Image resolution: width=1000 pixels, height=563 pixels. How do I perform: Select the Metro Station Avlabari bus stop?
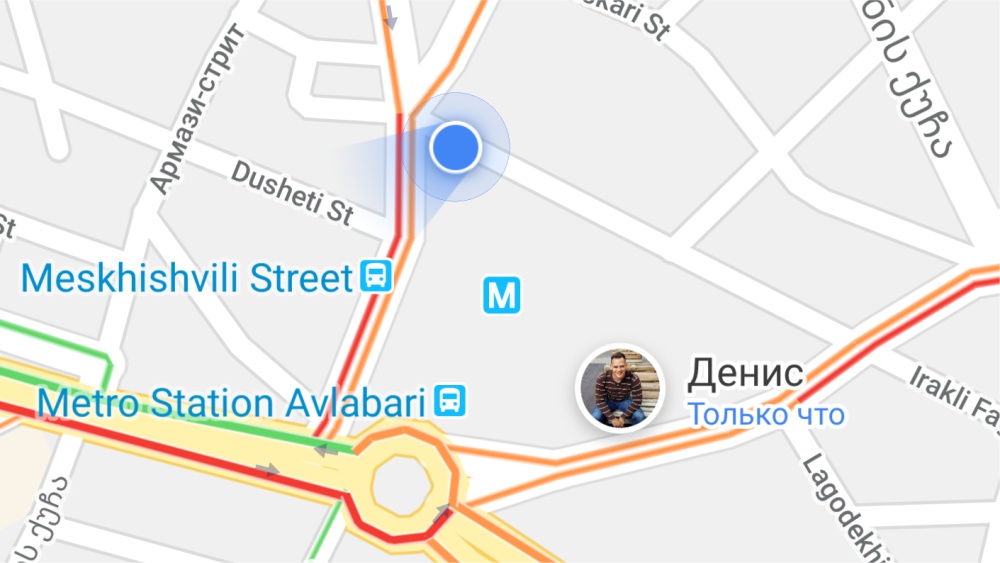450,402
